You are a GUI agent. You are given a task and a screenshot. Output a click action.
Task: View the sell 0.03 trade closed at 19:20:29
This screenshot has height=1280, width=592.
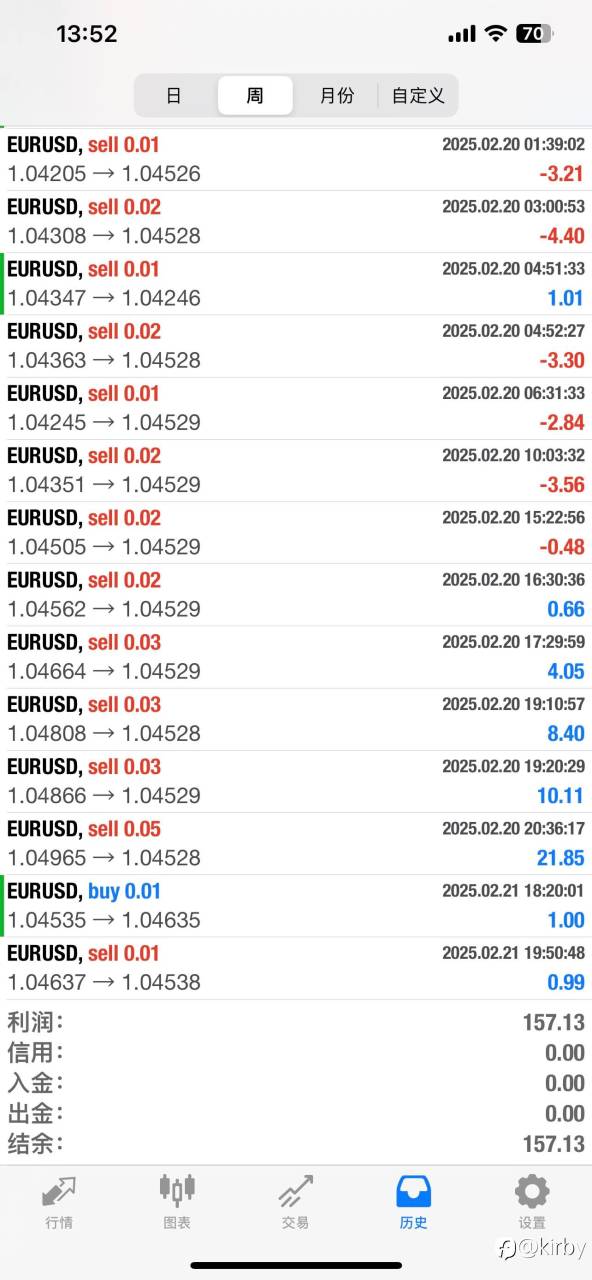(296, 781)
